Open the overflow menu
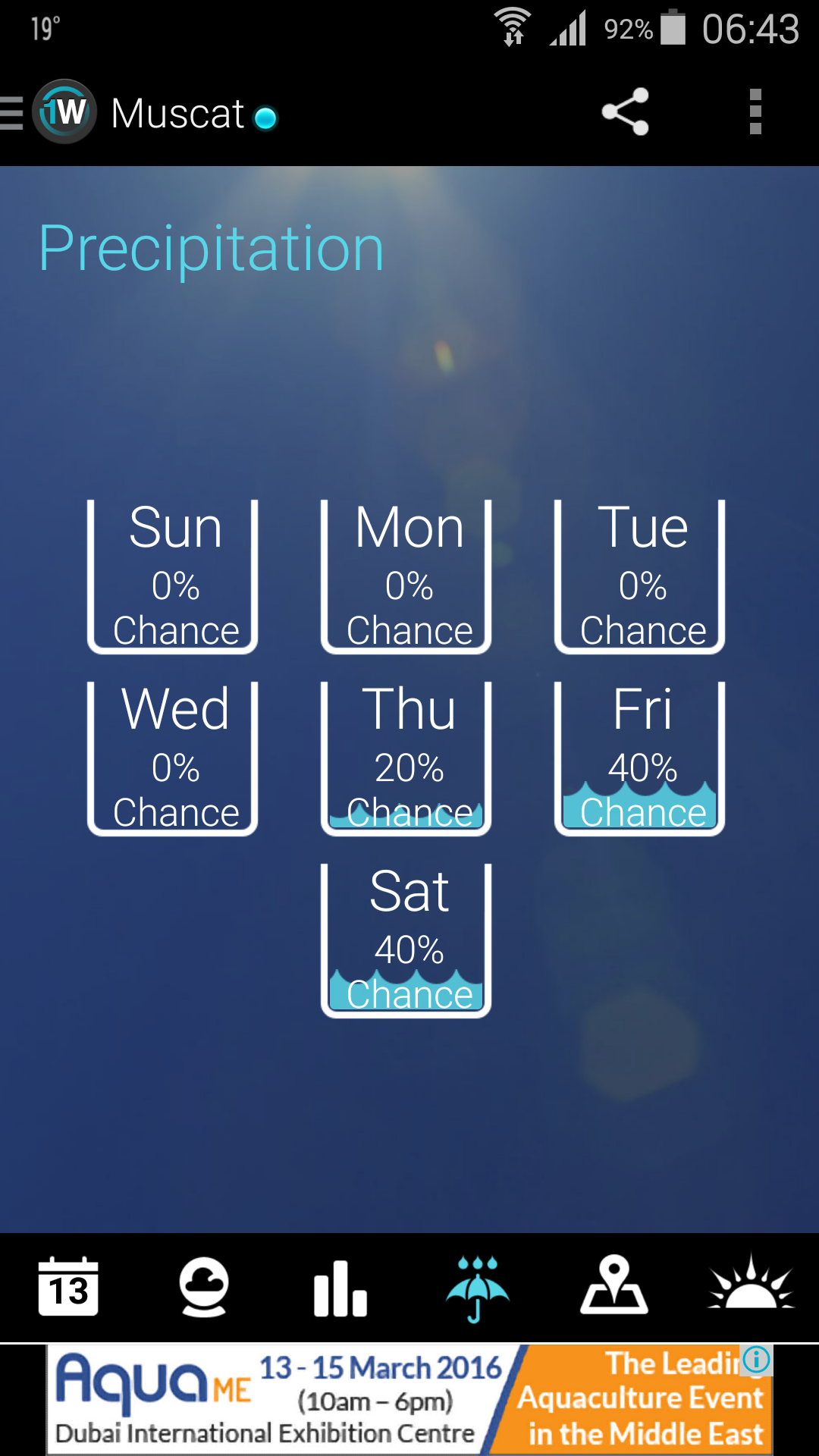The width and height of the screenshot is (819, 1456). (755, 112)
